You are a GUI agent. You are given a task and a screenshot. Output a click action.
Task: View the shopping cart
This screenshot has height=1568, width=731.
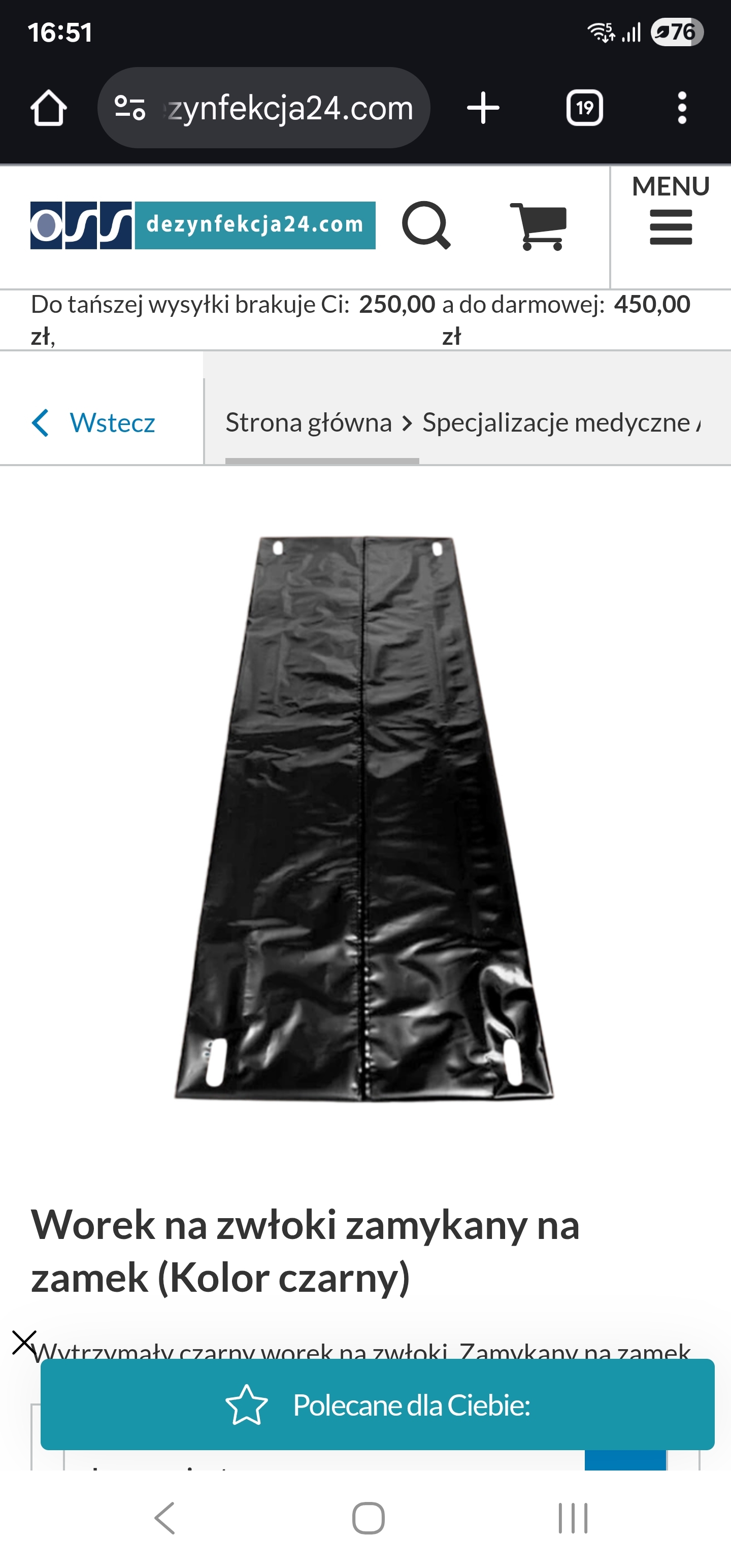point(539,226)
